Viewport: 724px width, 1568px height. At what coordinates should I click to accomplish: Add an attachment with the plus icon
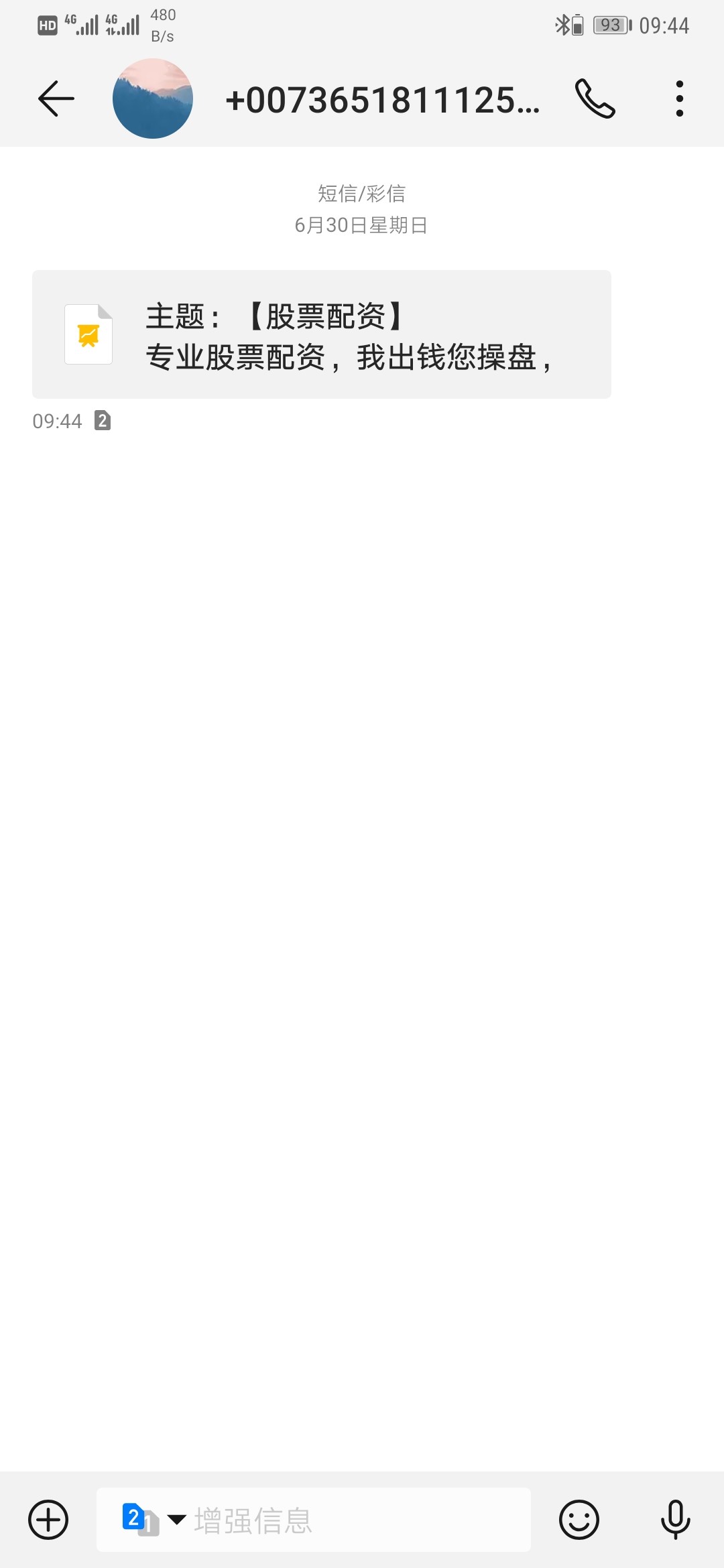coord(48,1520)
